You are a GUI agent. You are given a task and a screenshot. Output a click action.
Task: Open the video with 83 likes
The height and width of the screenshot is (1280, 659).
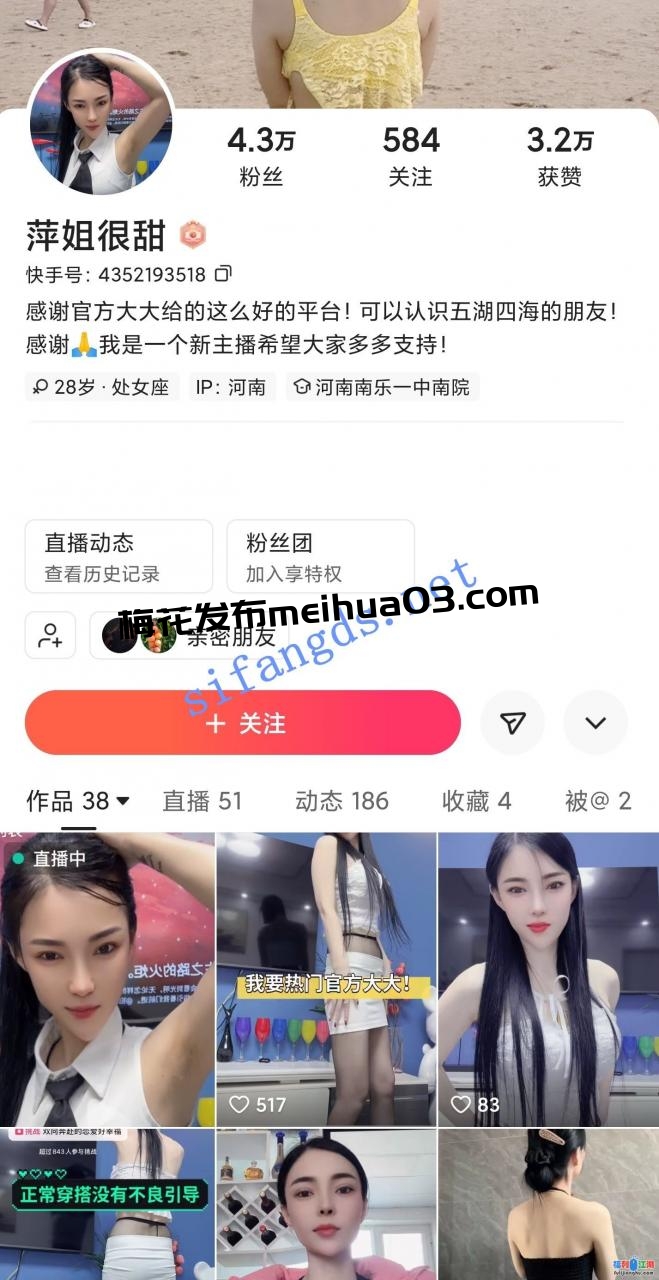(x=548, y=979)
